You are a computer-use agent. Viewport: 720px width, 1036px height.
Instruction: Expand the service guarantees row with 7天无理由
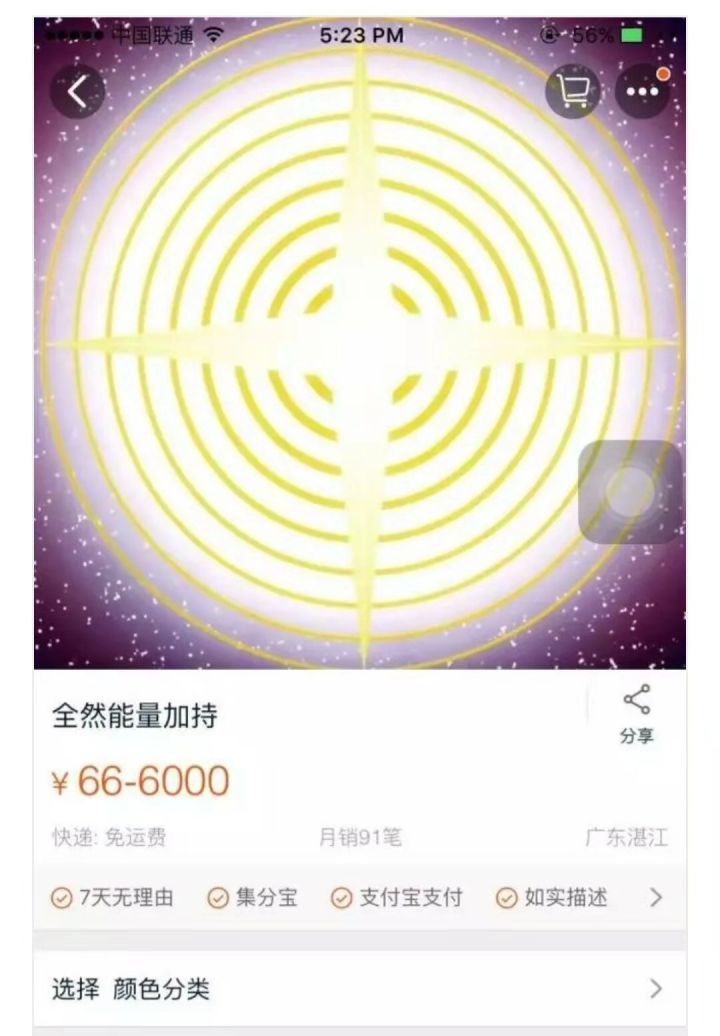click(655, 897)
